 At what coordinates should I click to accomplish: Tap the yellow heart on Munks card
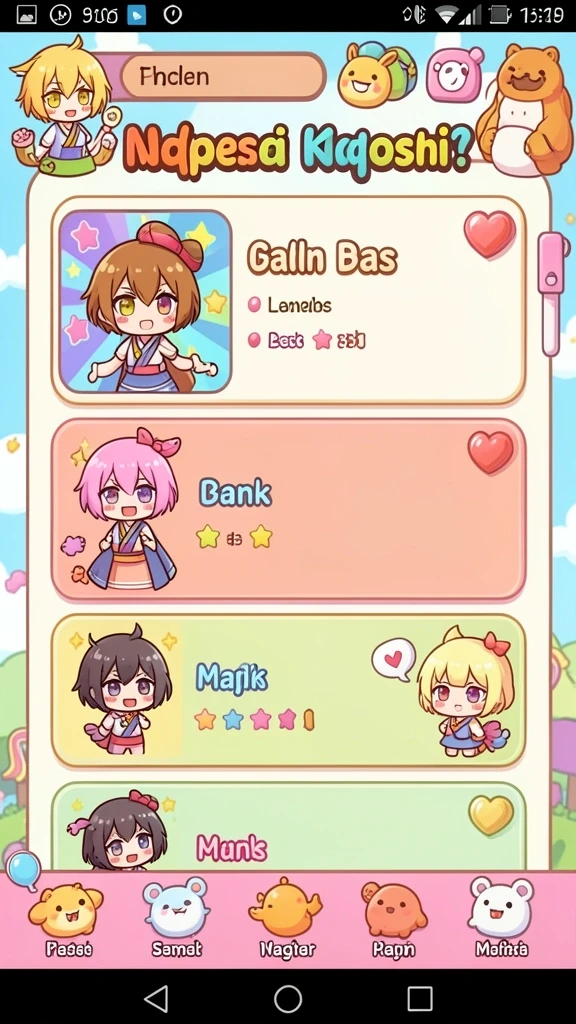(491, 815)
